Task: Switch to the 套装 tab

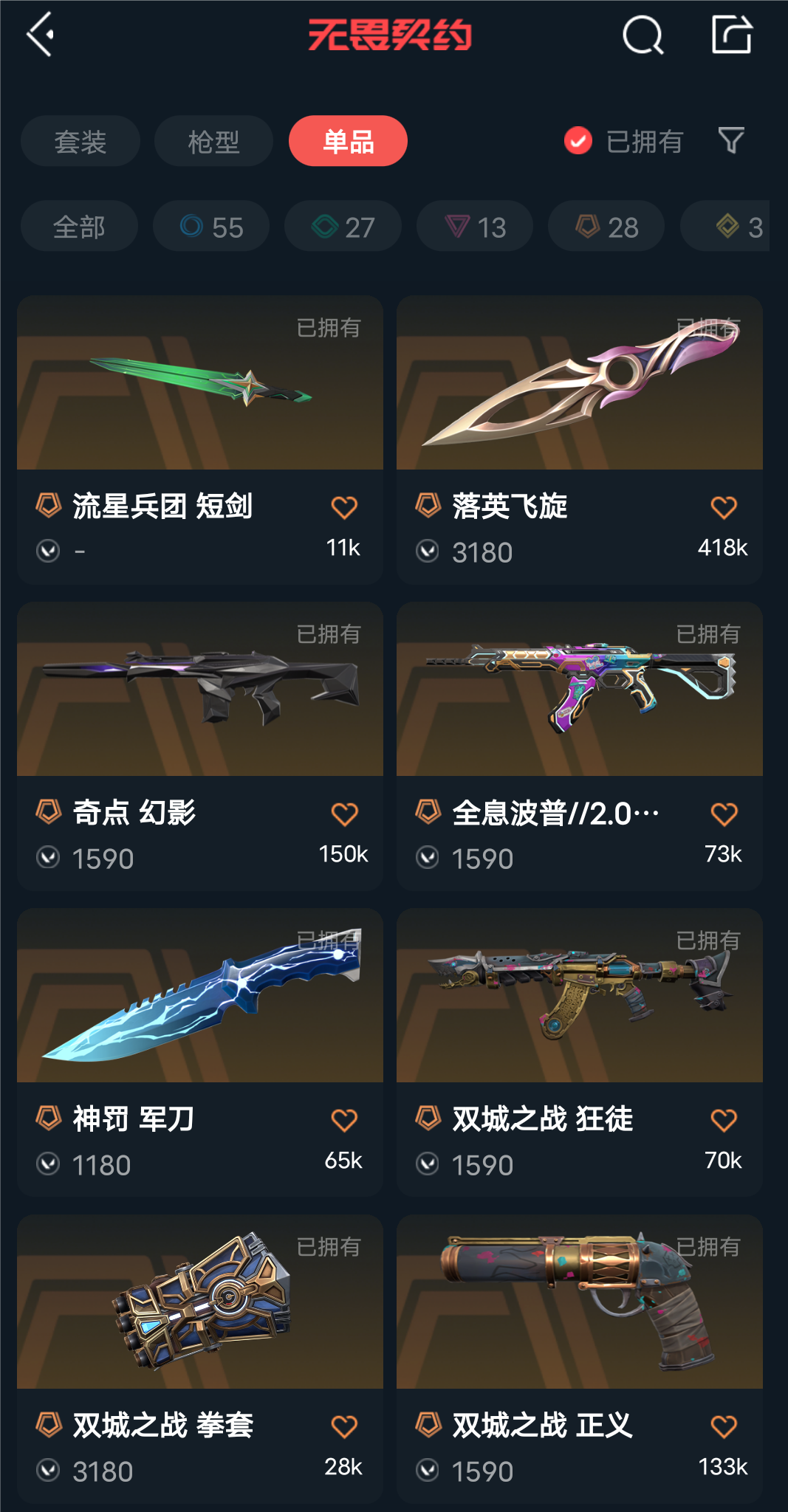Action: [80, 141]
